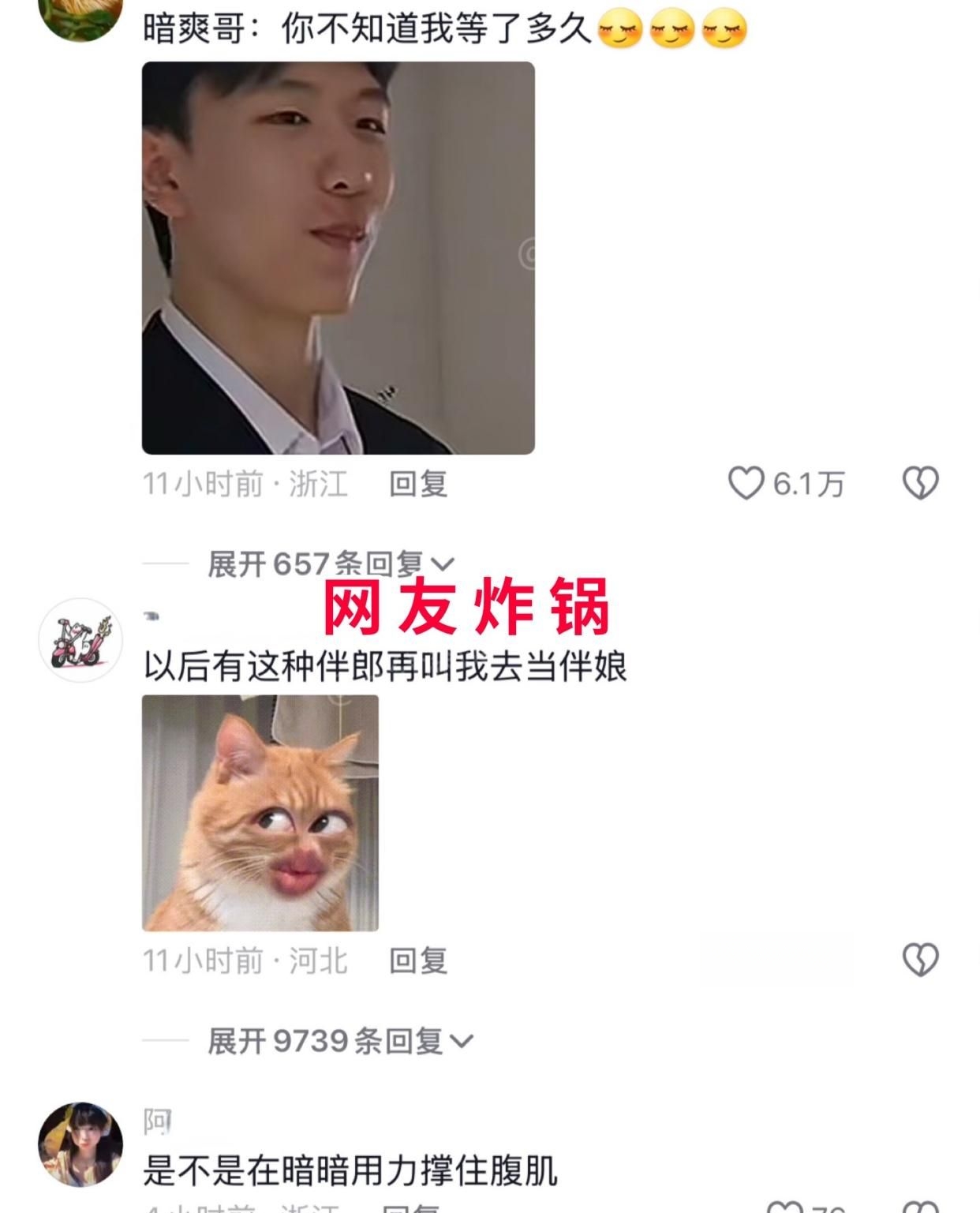This screenshot has height=1213, width=980.
Task: Open the photo attached to 暗爽哥 comment
Action: pyautogui.click(x=338, y=257)
